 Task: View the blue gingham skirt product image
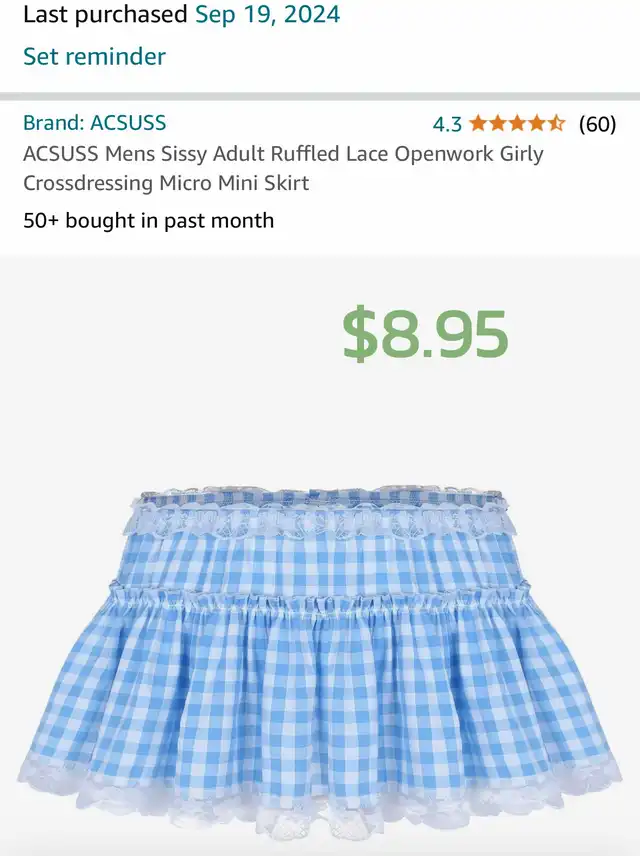(x=319, y=660)
